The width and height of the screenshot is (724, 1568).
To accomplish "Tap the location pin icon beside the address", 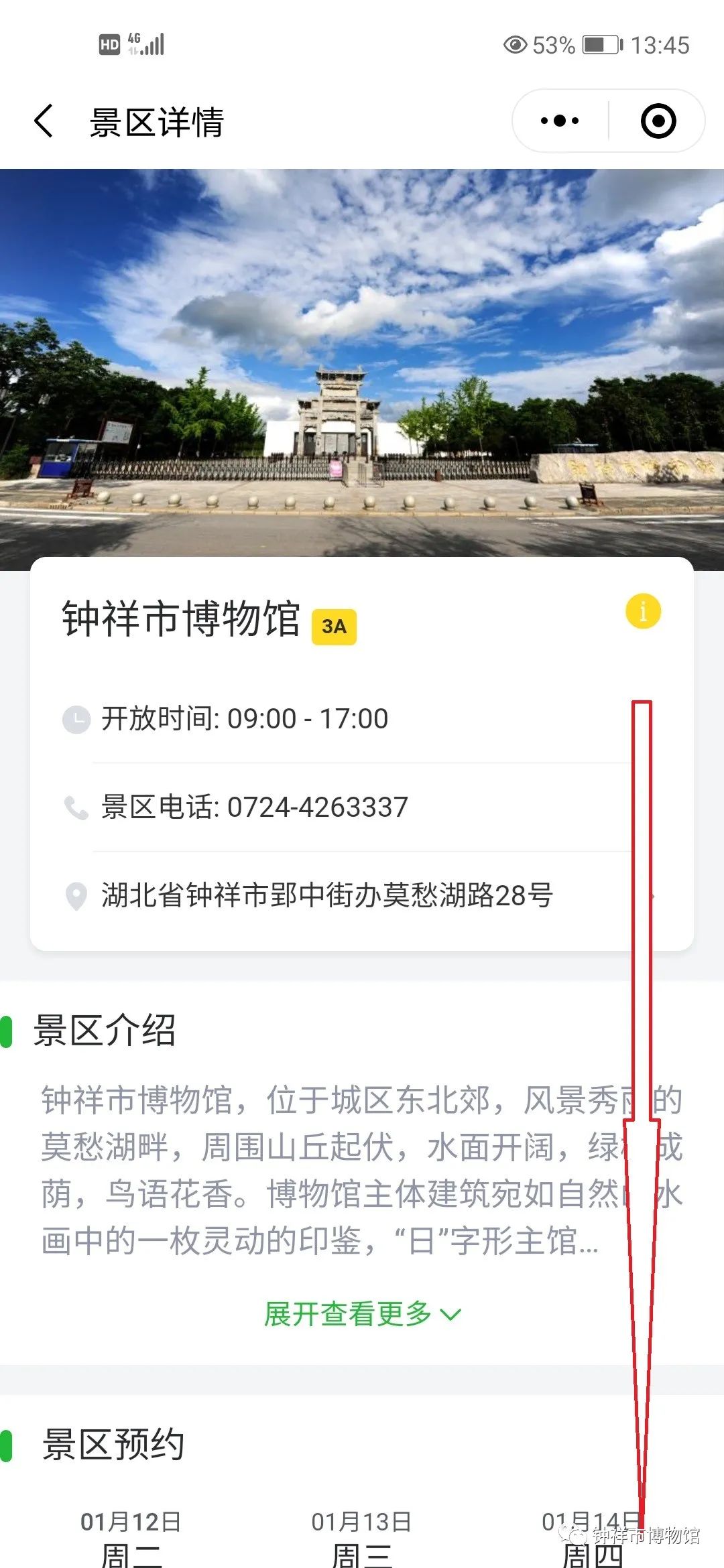I will click(76, 896).
